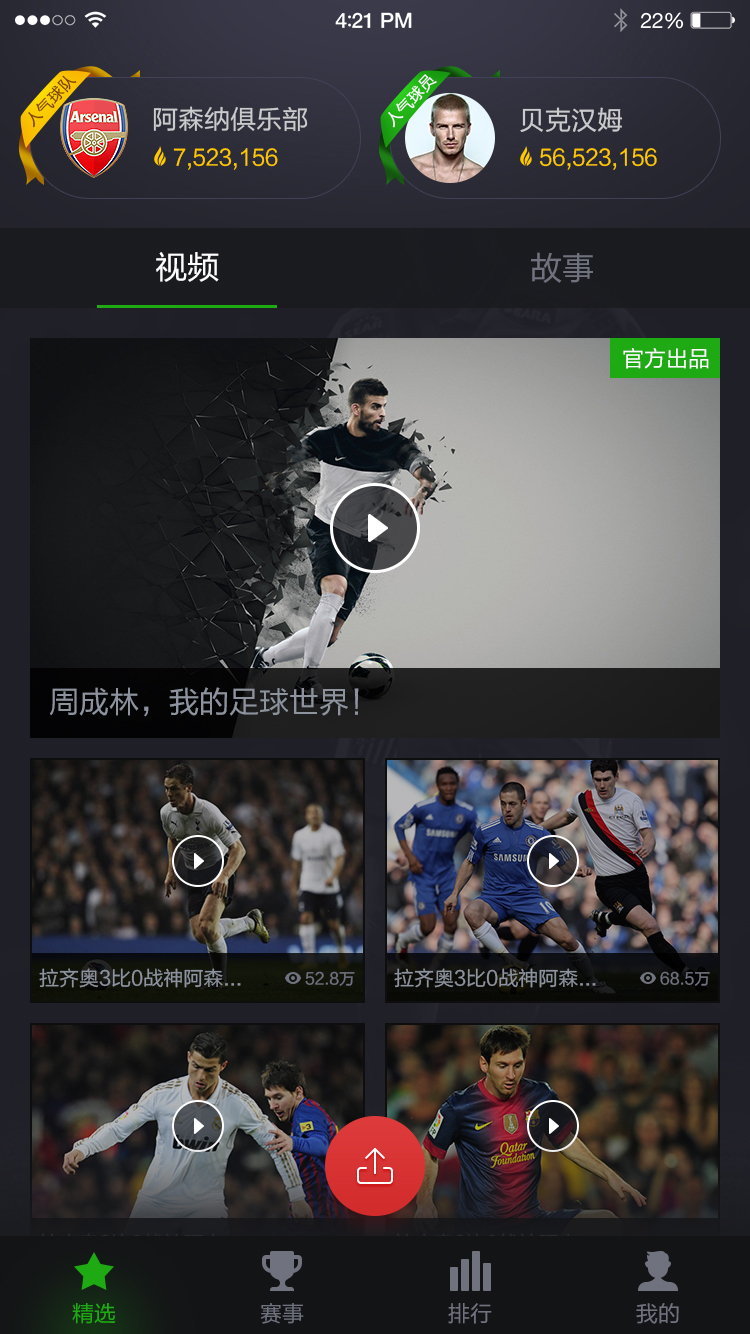Open the Messi in Barcelona jersey video tile

553,1126
